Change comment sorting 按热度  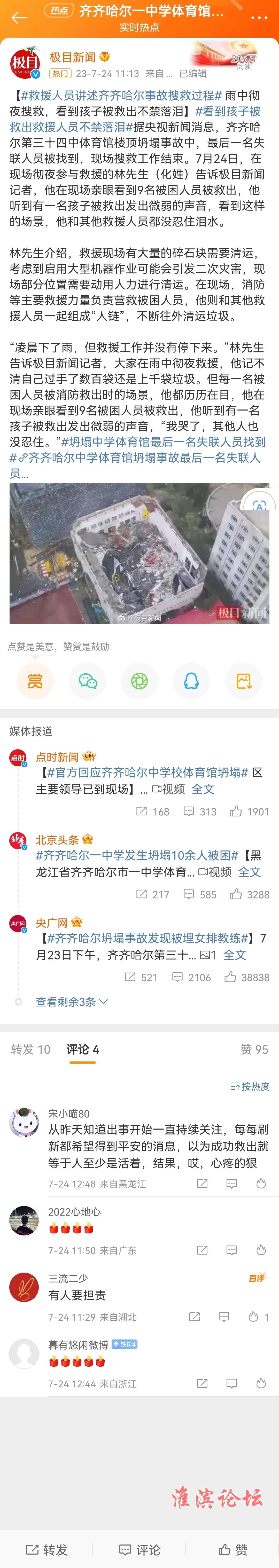pos(250,1086)
